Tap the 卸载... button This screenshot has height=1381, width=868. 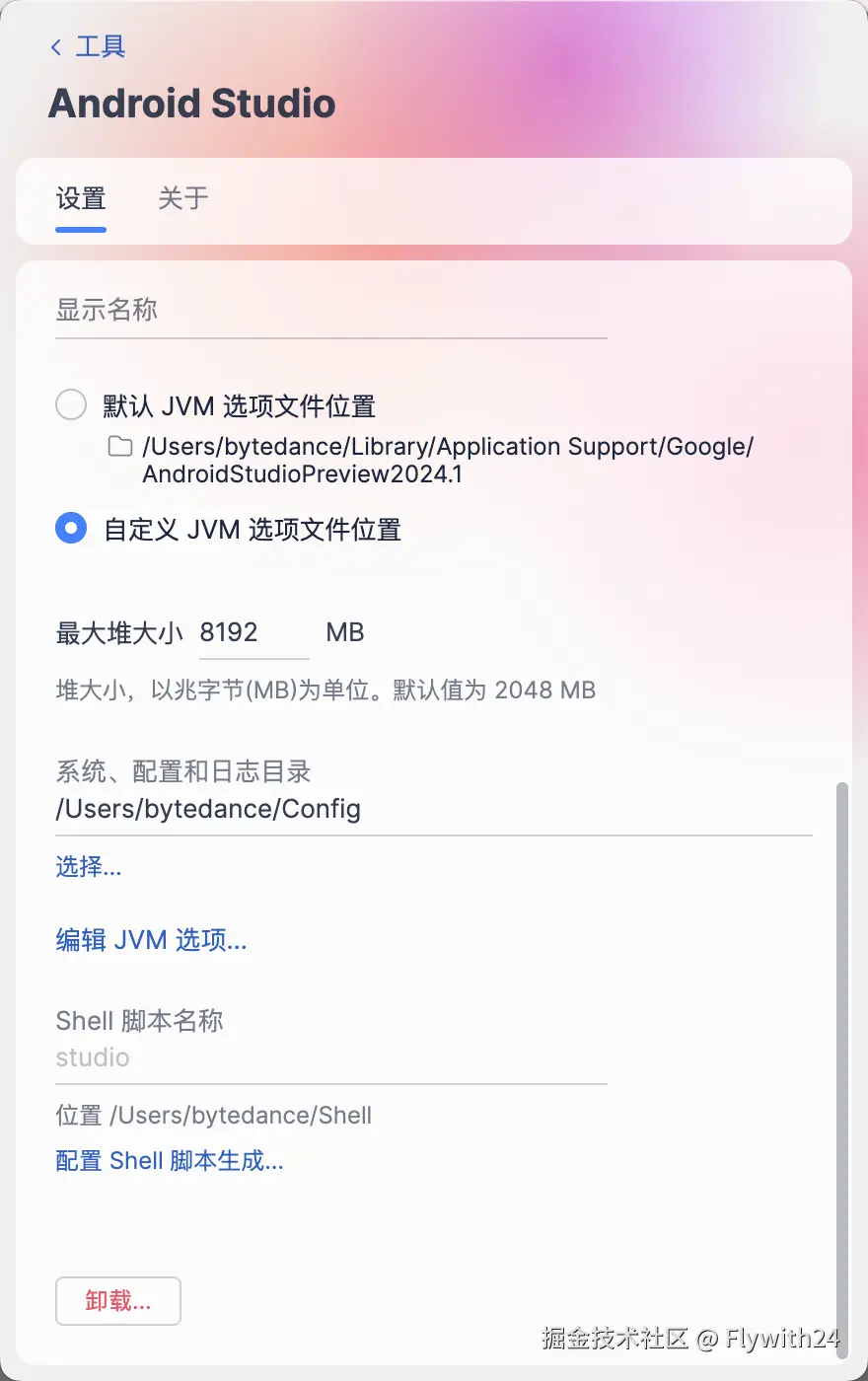click(x=118, y=1301)
